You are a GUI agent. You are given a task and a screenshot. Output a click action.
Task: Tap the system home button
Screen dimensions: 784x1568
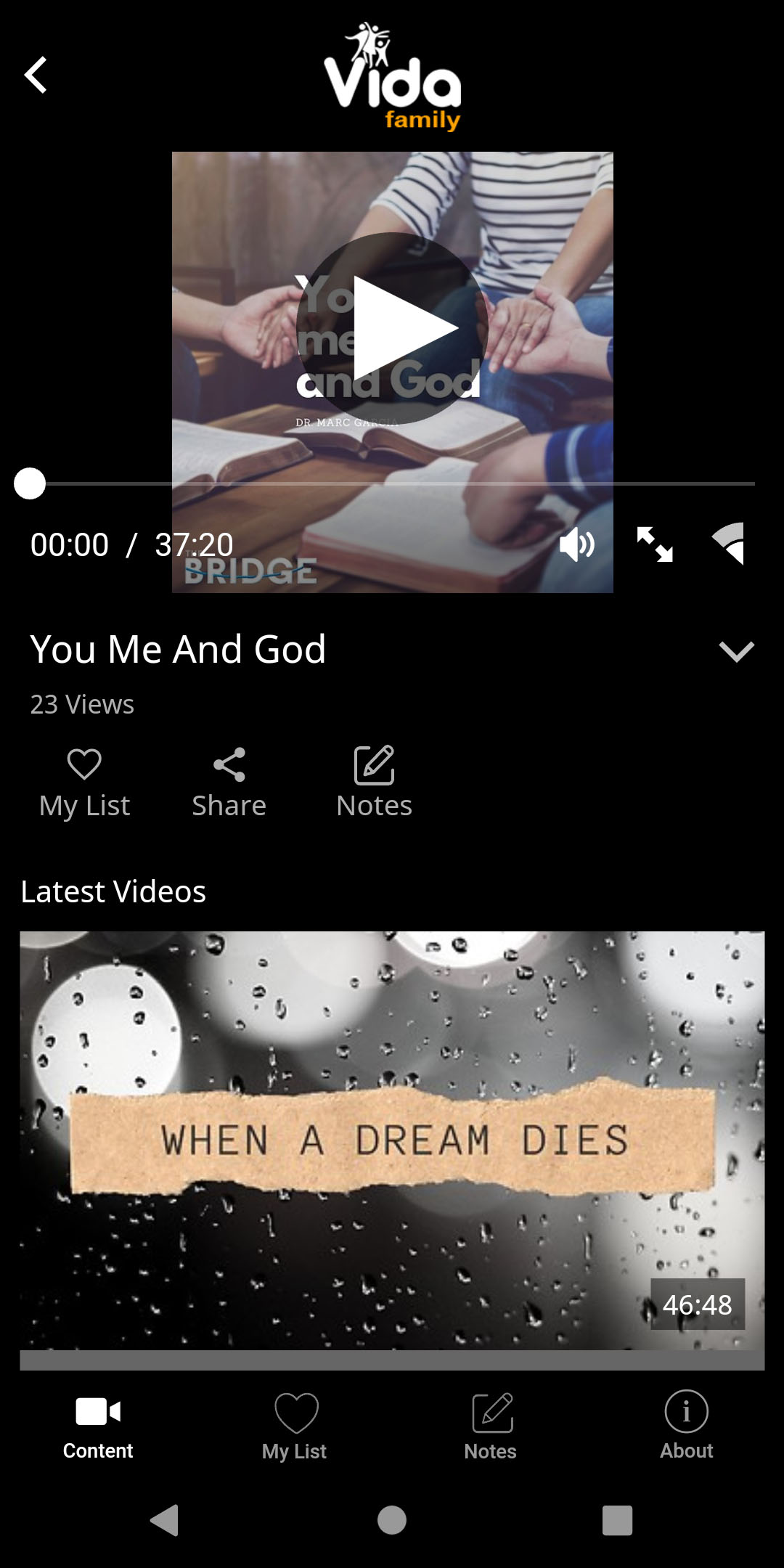tap(392, 1520)
